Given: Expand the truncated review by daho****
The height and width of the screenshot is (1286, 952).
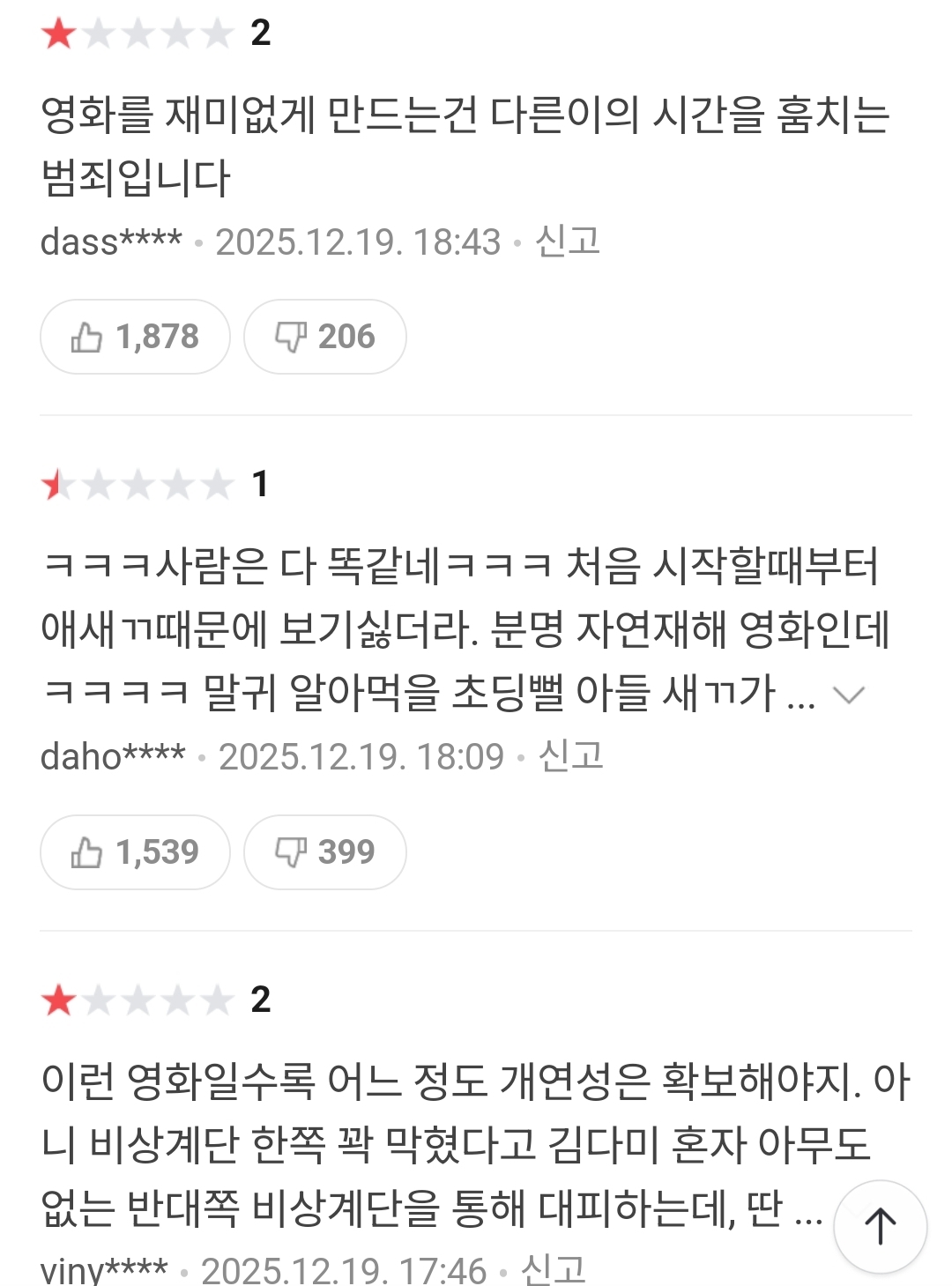Looking at the screenshot, I should 849,695.
